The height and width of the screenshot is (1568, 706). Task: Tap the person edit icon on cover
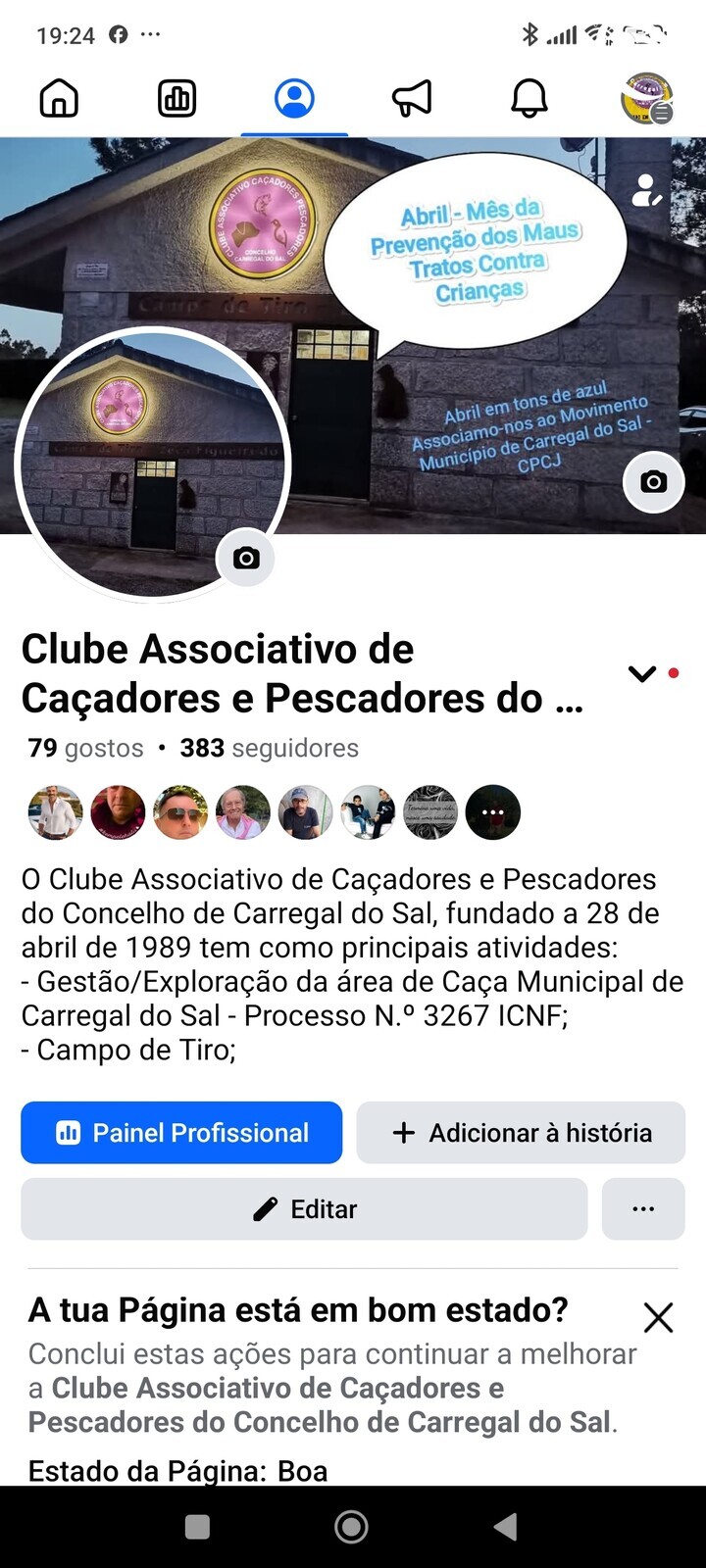coord(647,190)
